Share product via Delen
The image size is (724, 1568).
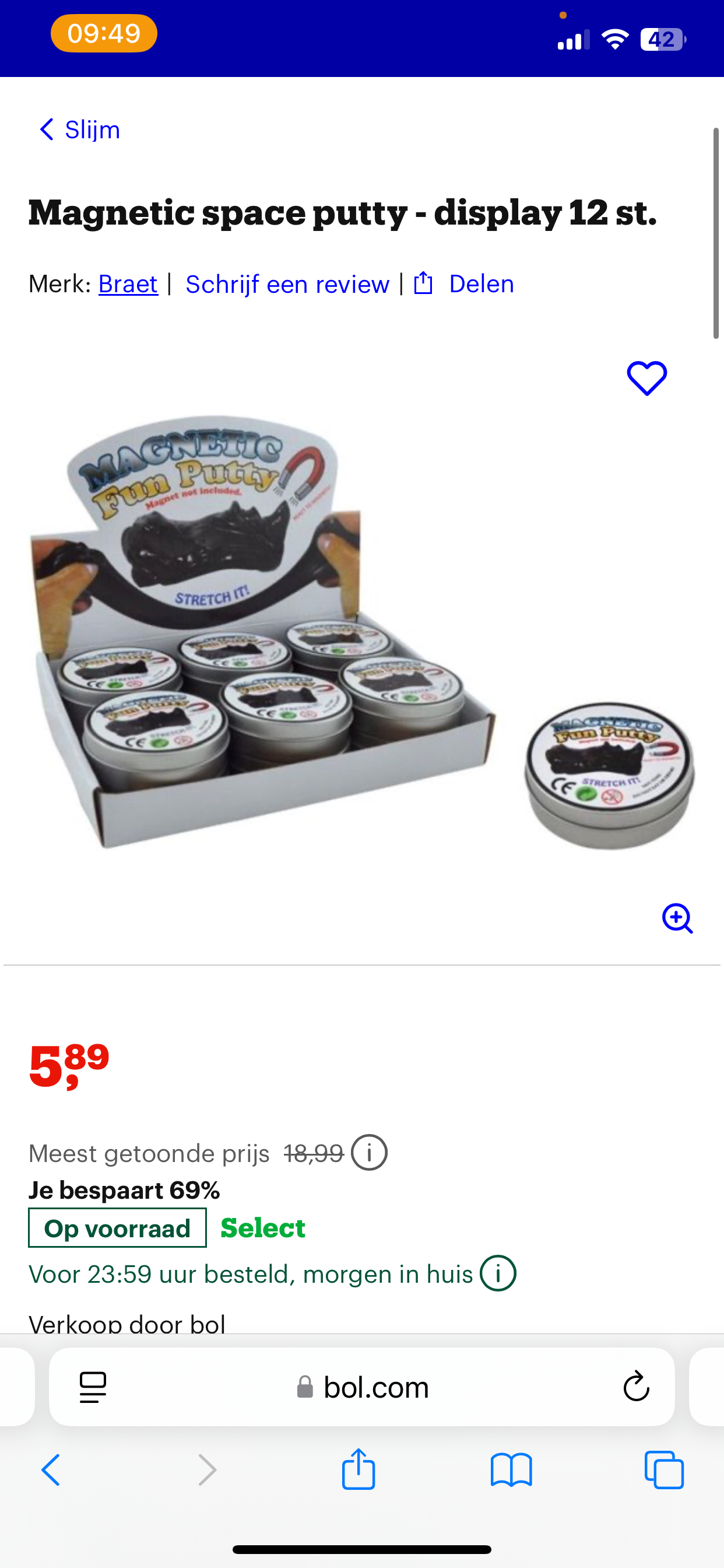pyautogui.click(x=465, y=284)
